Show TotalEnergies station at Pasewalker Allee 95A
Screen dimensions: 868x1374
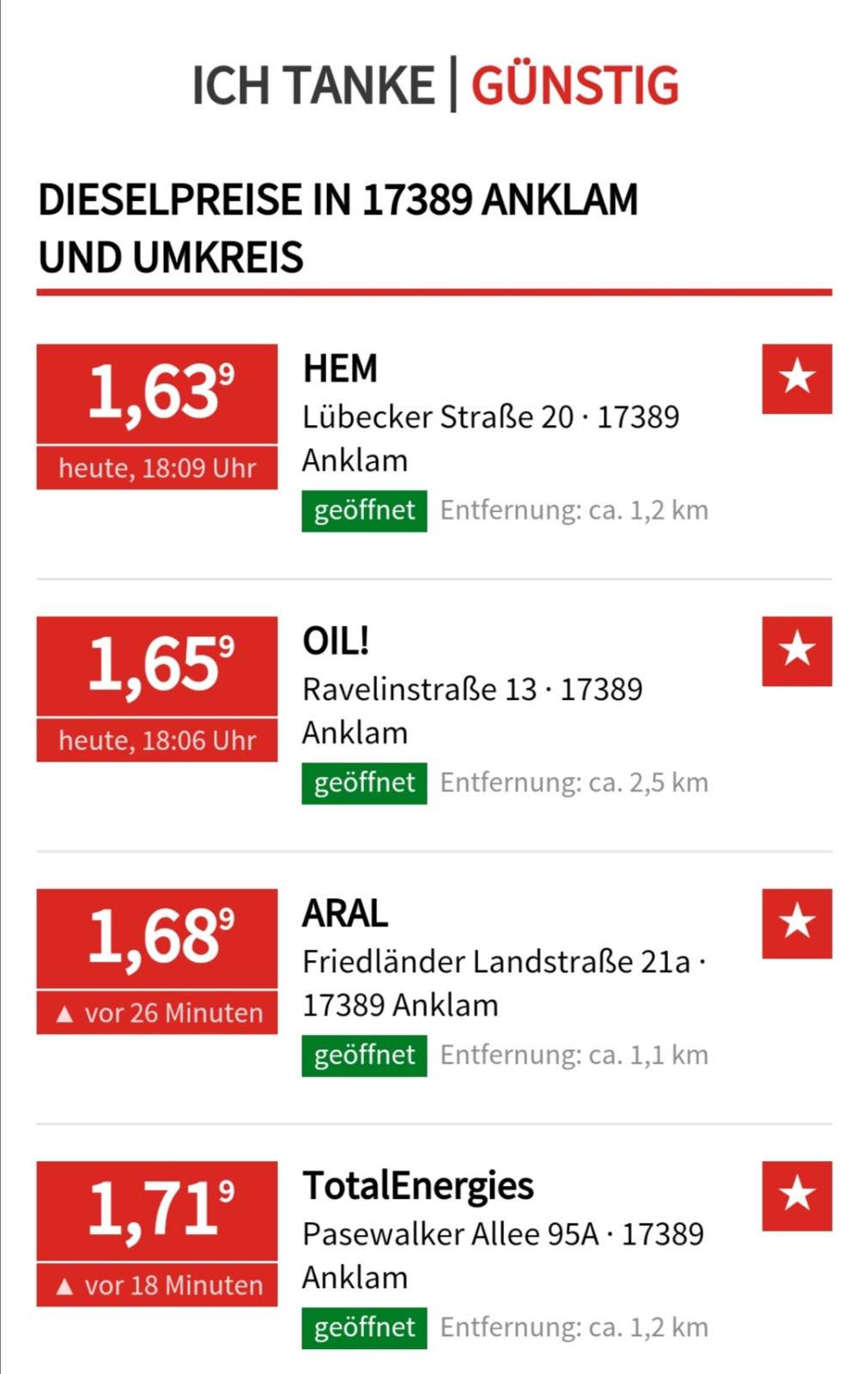pyautogui.click(x=418, y=1186)
